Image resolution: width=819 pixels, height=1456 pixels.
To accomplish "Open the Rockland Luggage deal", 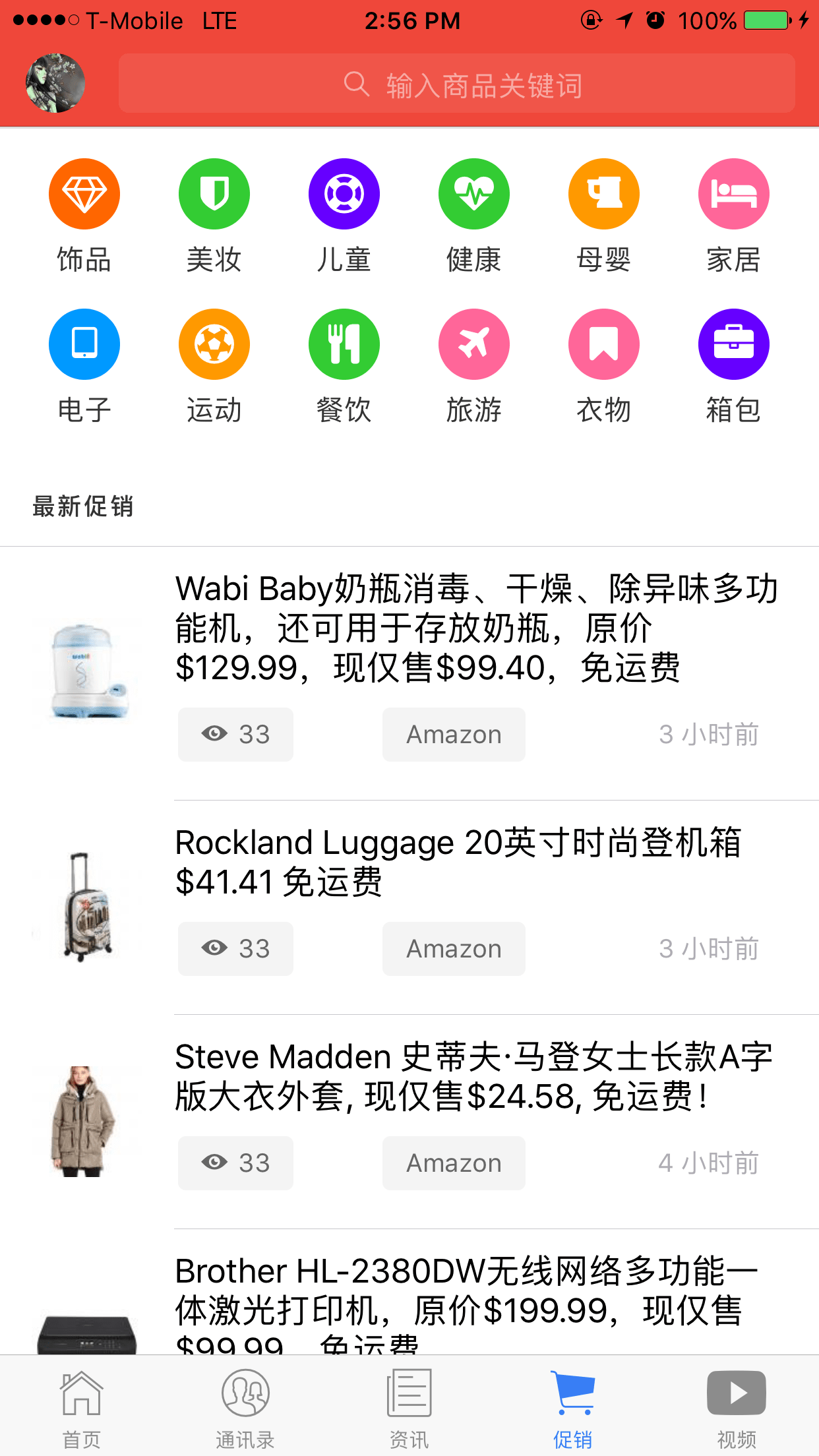I will tap(458, 861).
